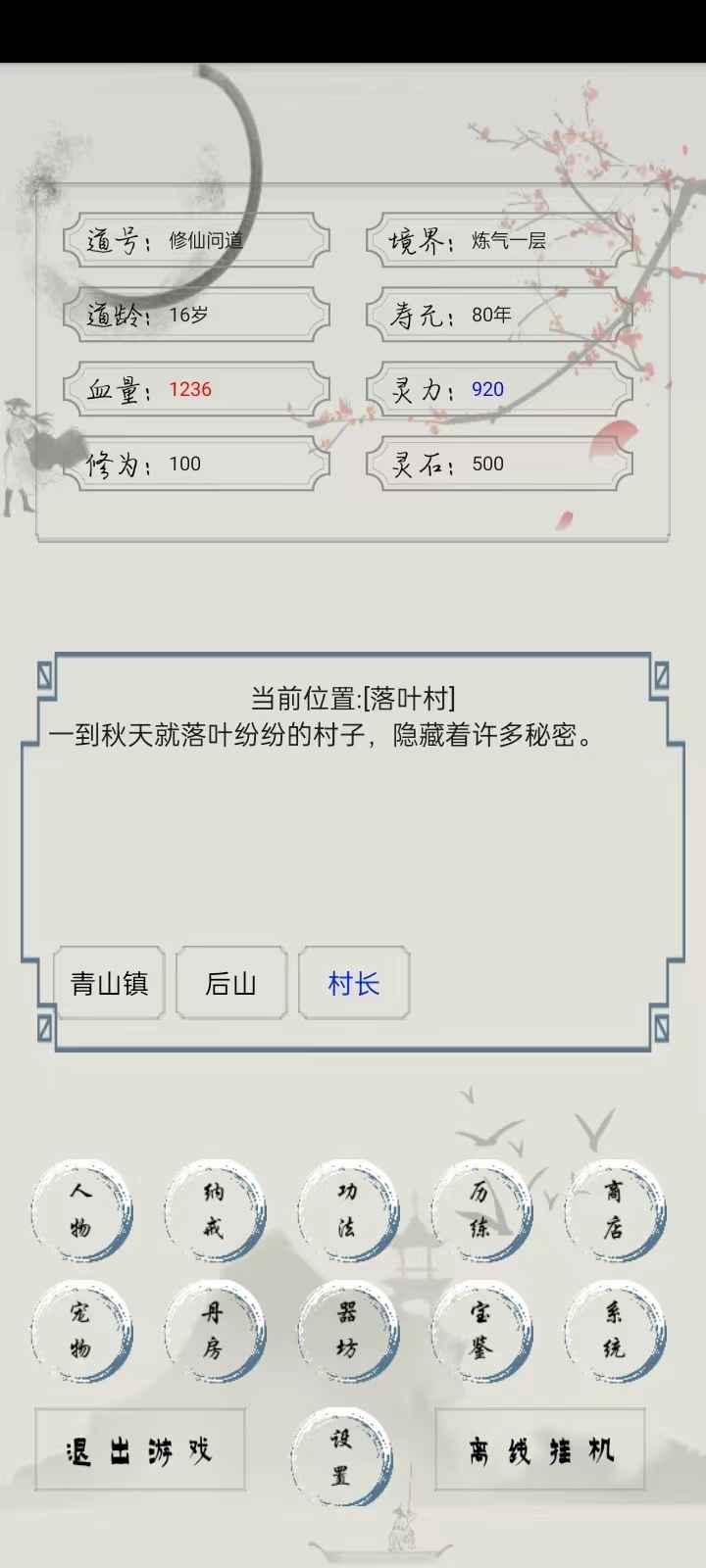This screenshot has height=1568, width=706.
Task: Talk to the 村长
Action: (354, 983)
